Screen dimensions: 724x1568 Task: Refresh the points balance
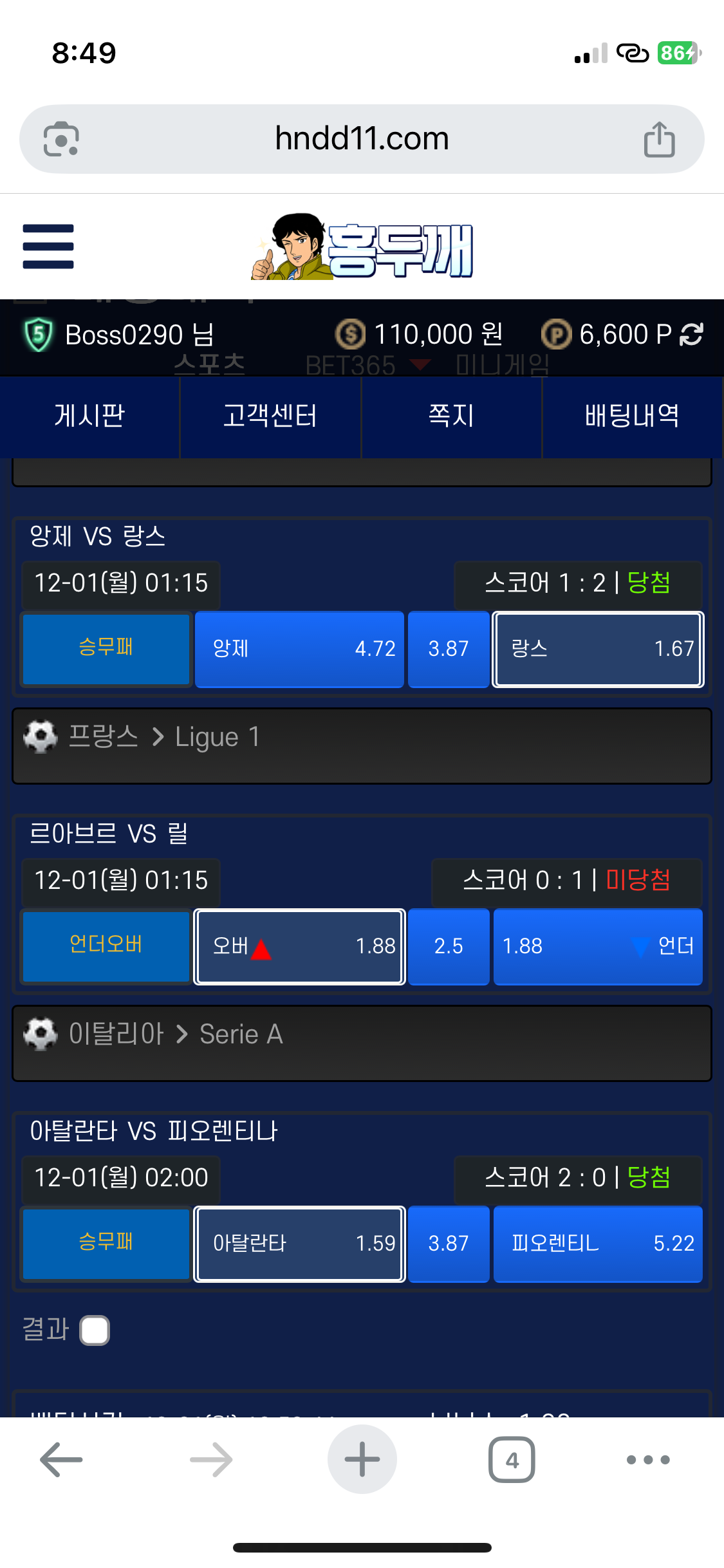pos(691,335)
